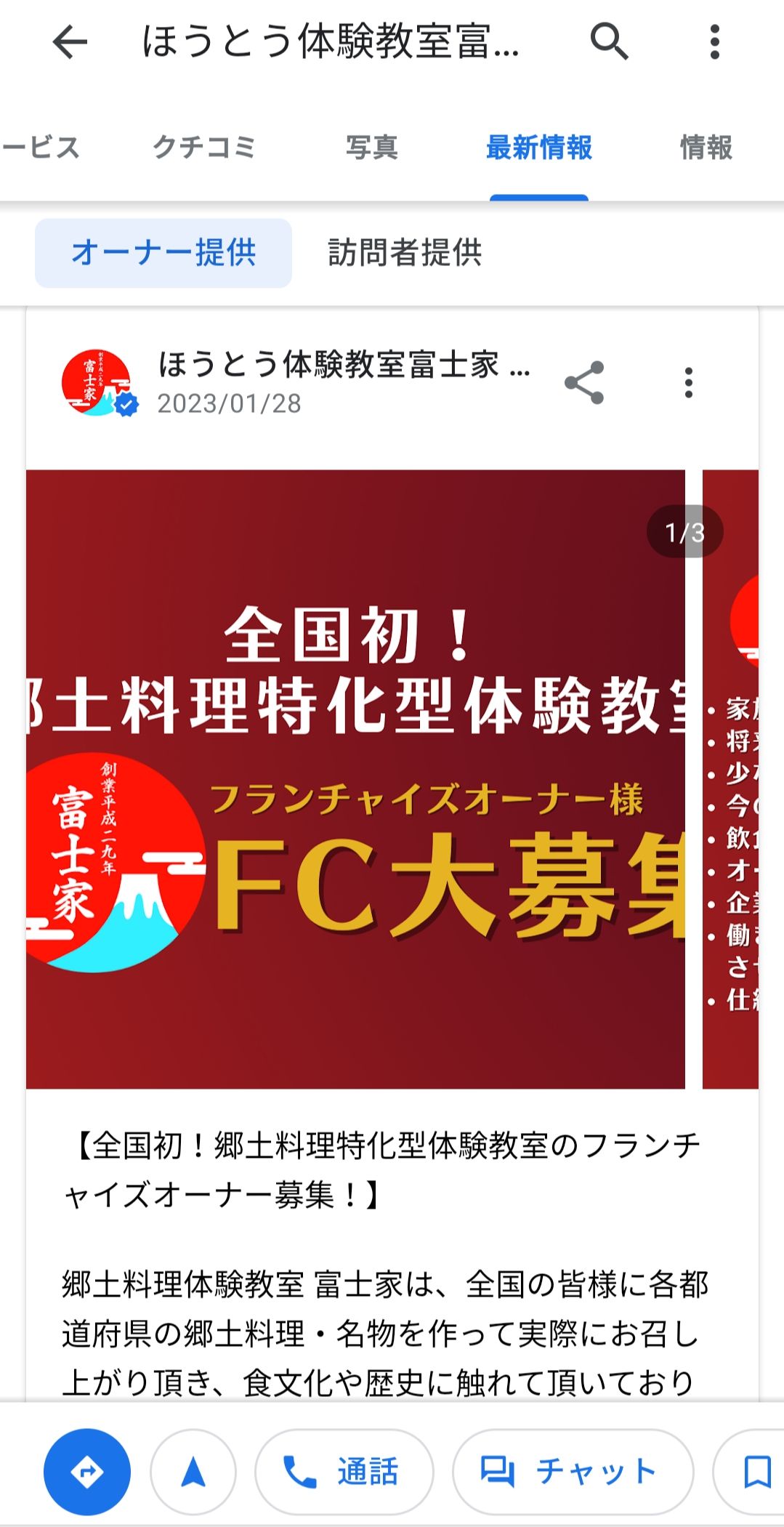
Task: Start navigation with the arrow button
Action: pyautogui.click(x=193, y=1472)
